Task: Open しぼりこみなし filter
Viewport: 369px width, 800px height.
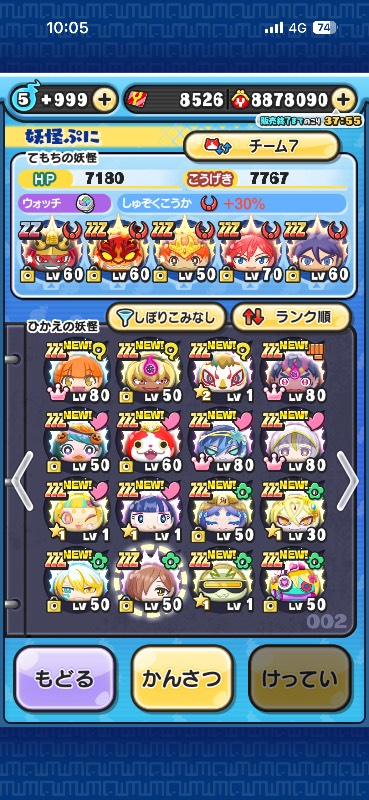Action: 166,318
